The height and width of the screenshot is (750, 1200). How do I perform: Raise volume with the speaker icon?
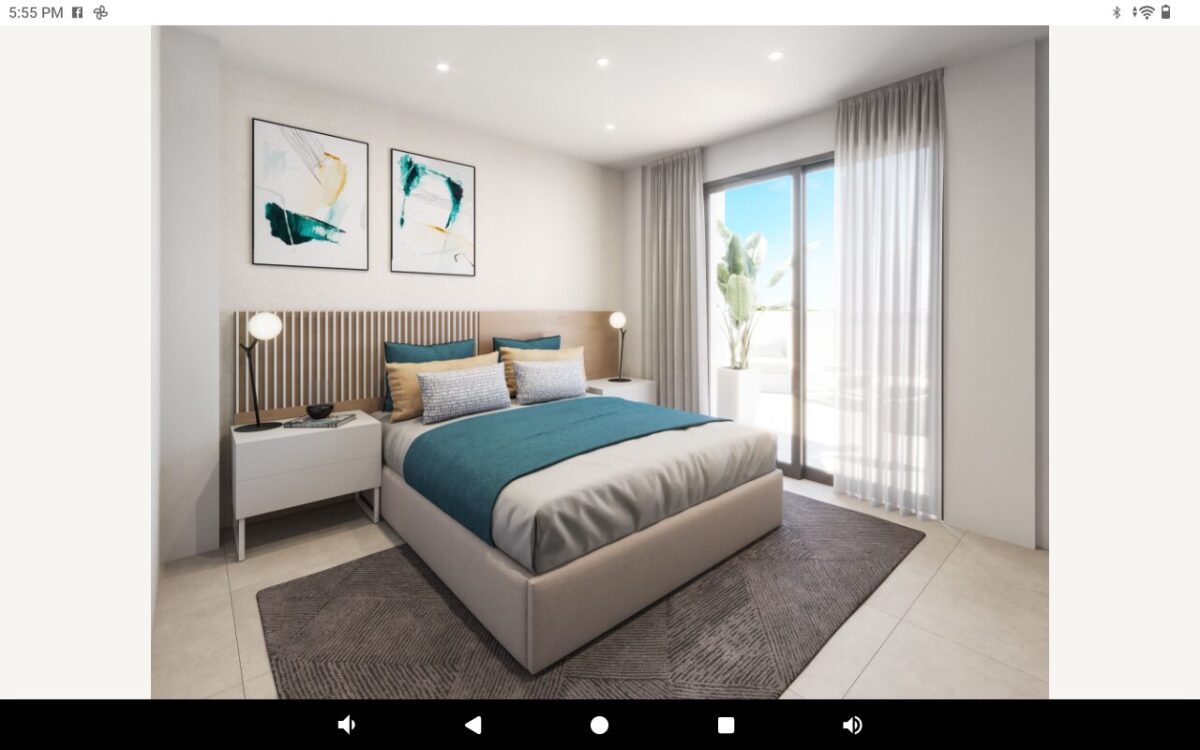coord(852,725)
